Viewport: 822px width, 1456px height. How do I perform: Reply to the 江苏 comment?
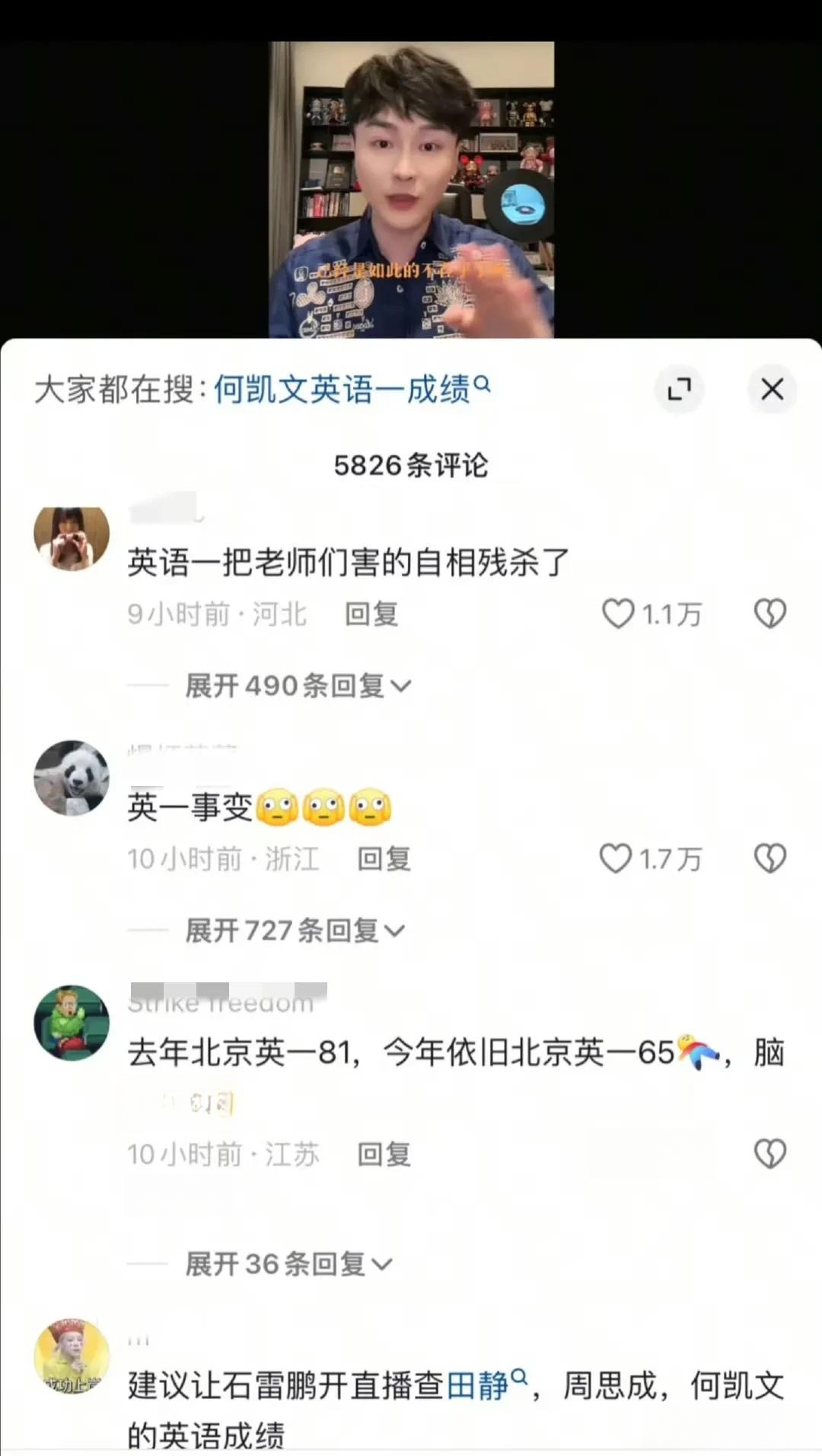click(384, 1154)
